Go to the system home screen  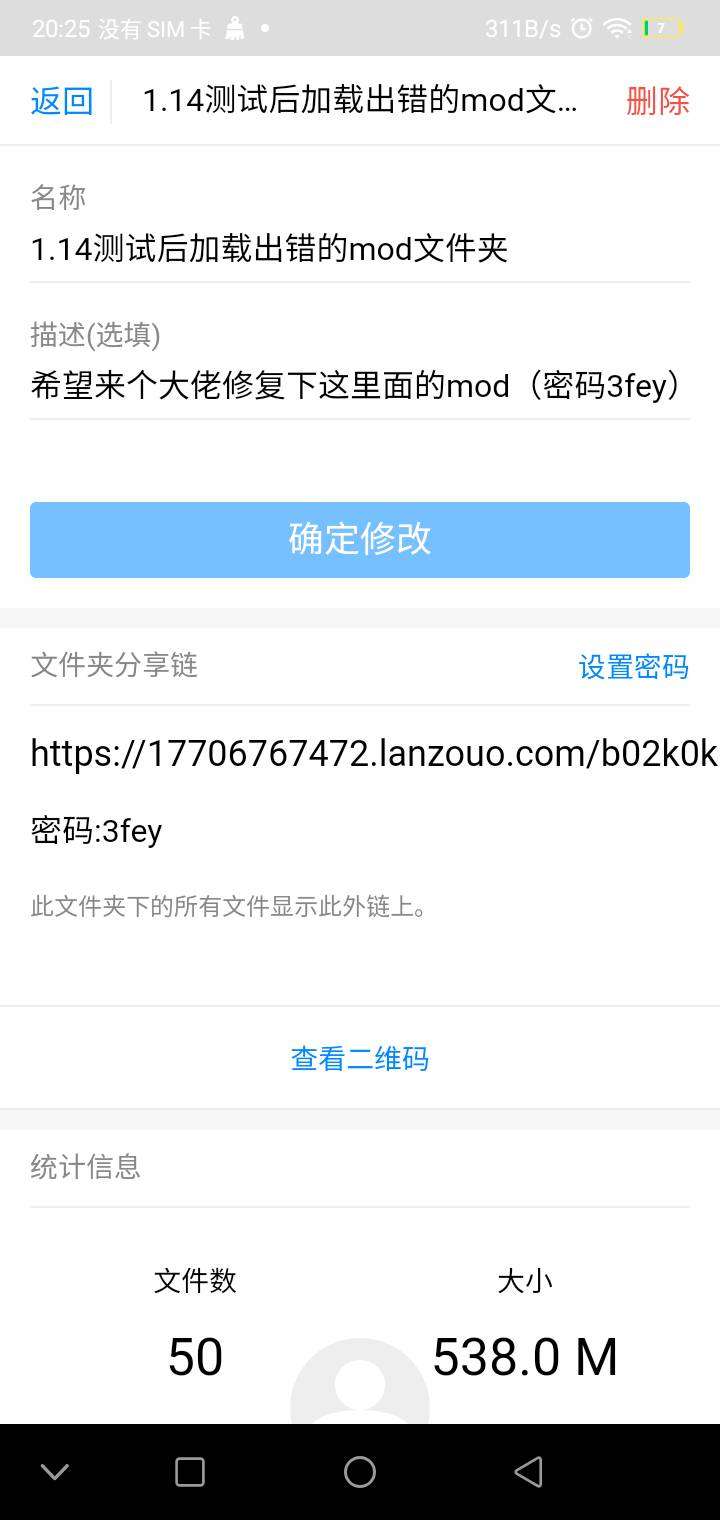360,1471
